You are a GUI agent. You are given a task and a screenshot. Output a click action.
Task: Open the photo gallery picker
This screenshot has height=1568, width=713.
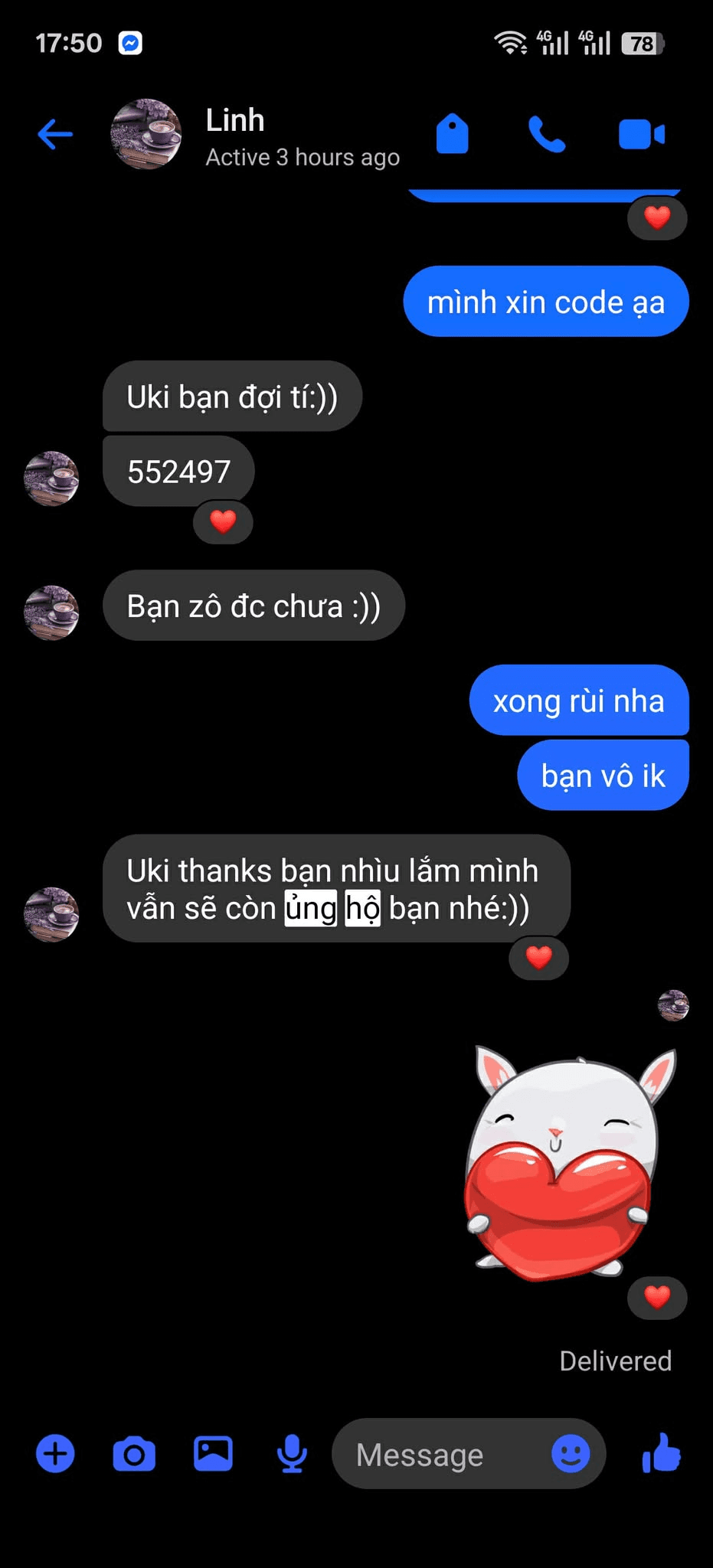click(212, 1454)
